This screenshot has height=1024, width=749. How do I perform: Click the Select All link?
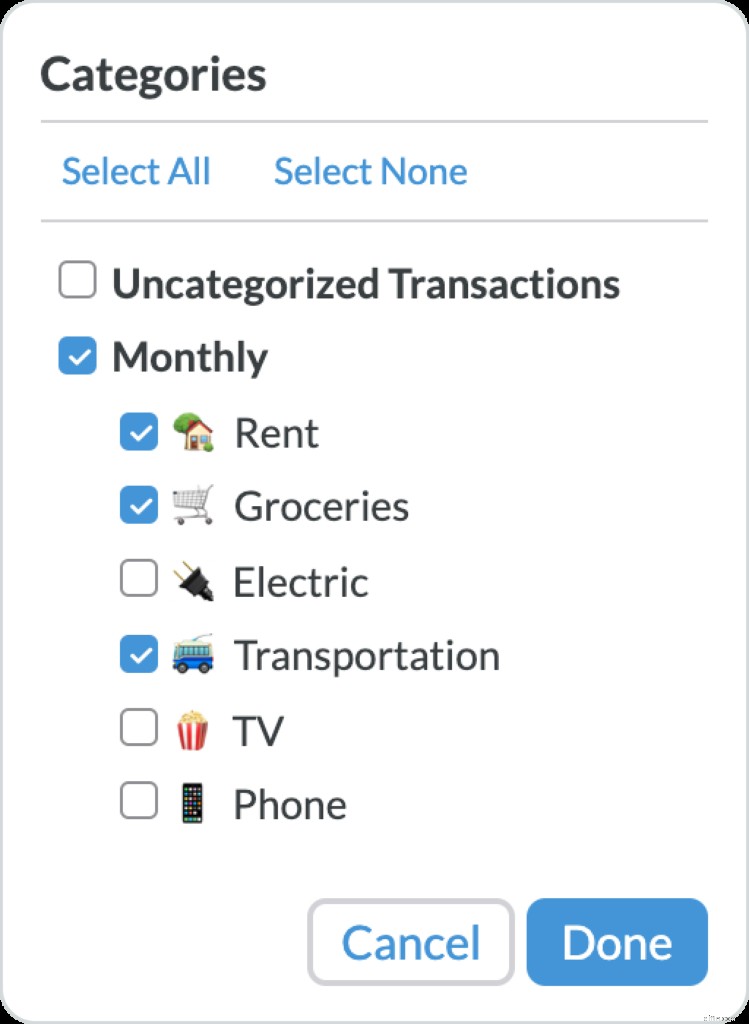click(136, 171)
